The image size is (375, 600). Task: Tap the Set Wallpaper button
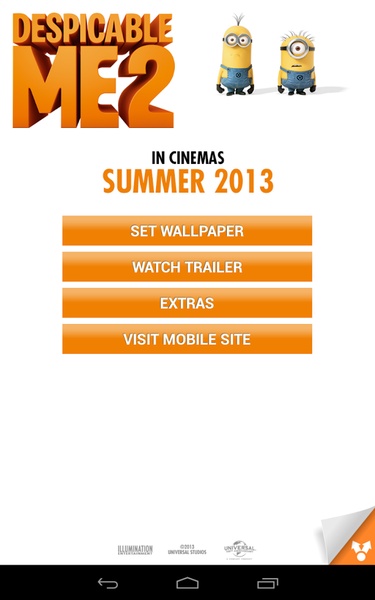click(187, 230)
